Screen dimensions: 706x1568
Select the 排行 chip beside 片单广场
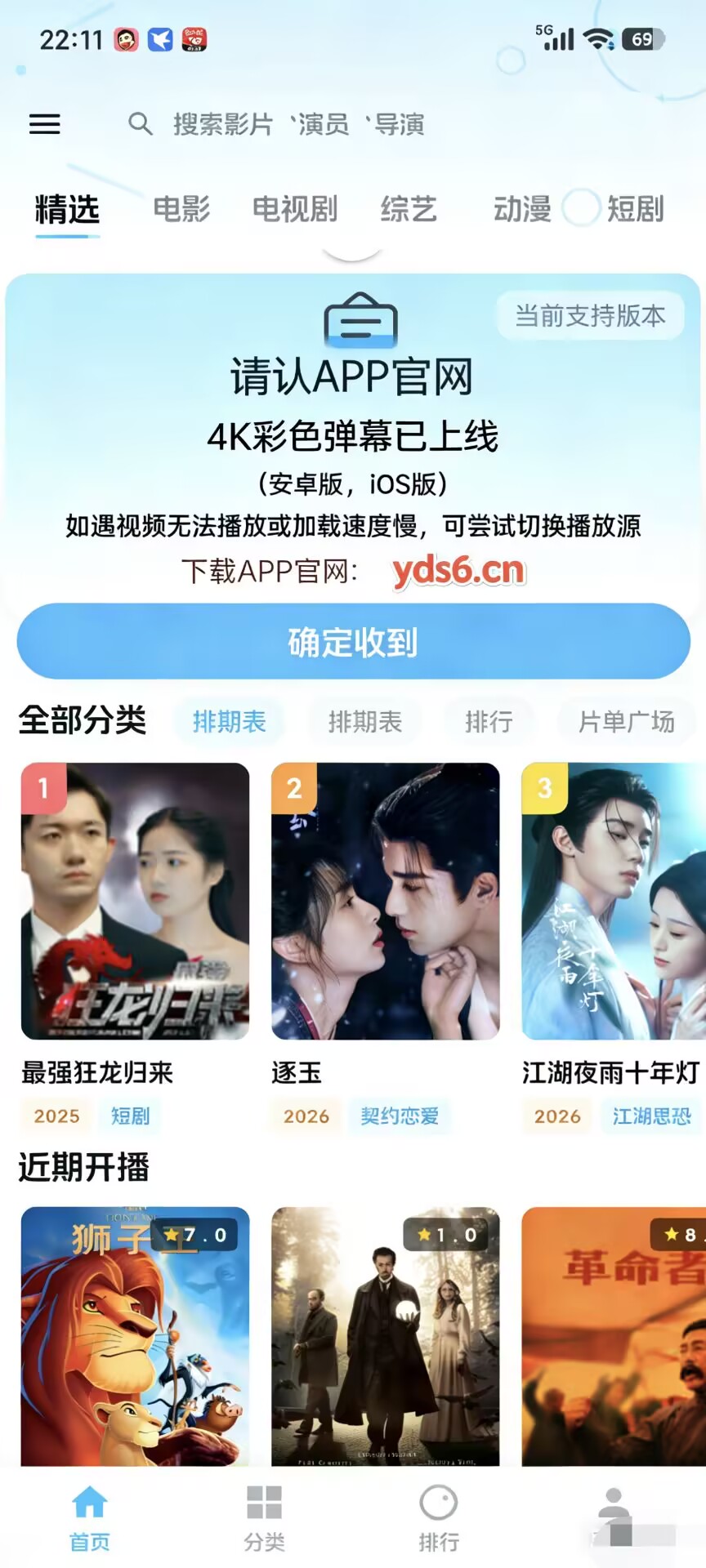tap(489, 721)
